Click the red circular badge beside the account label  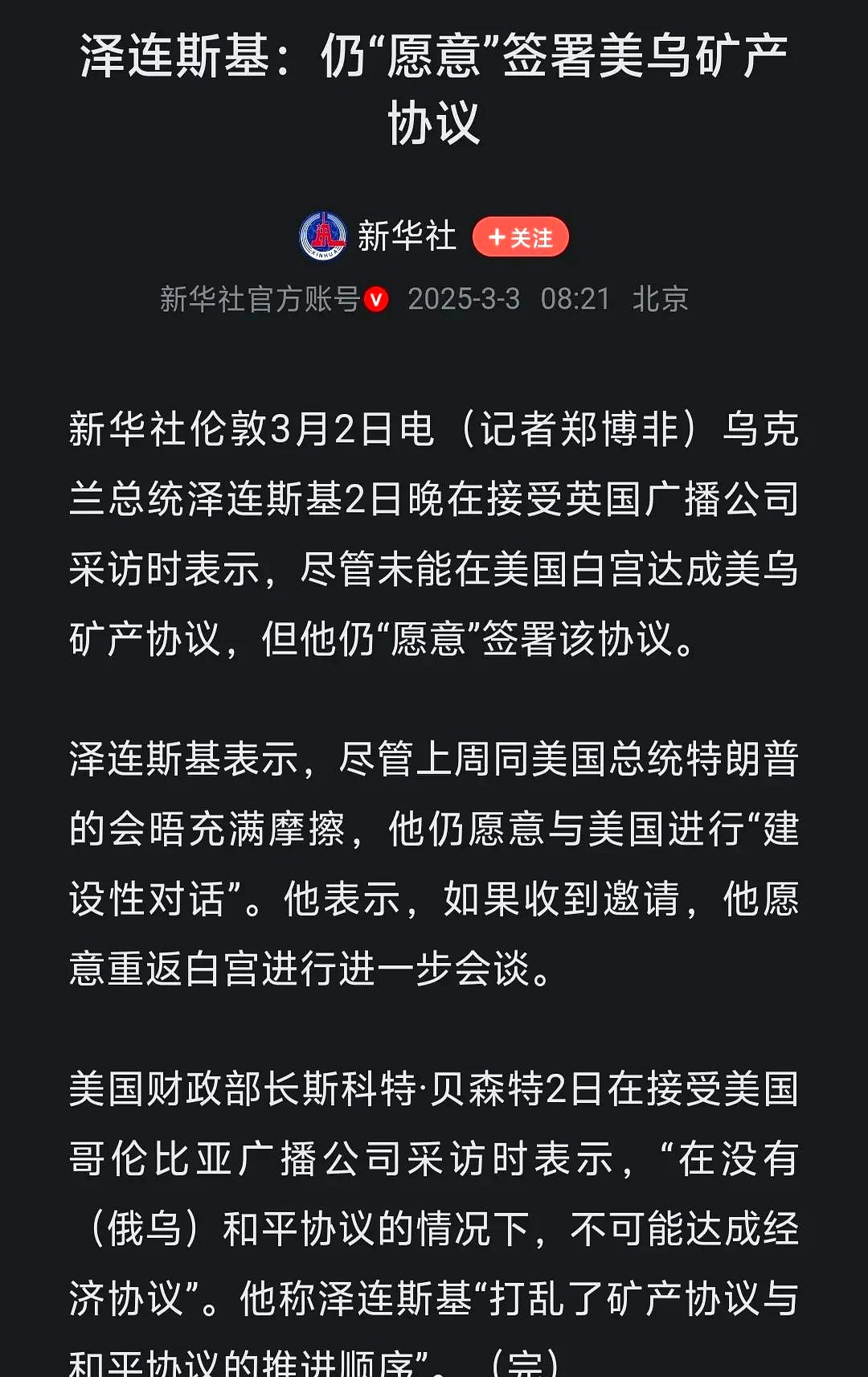pos(376,297)
